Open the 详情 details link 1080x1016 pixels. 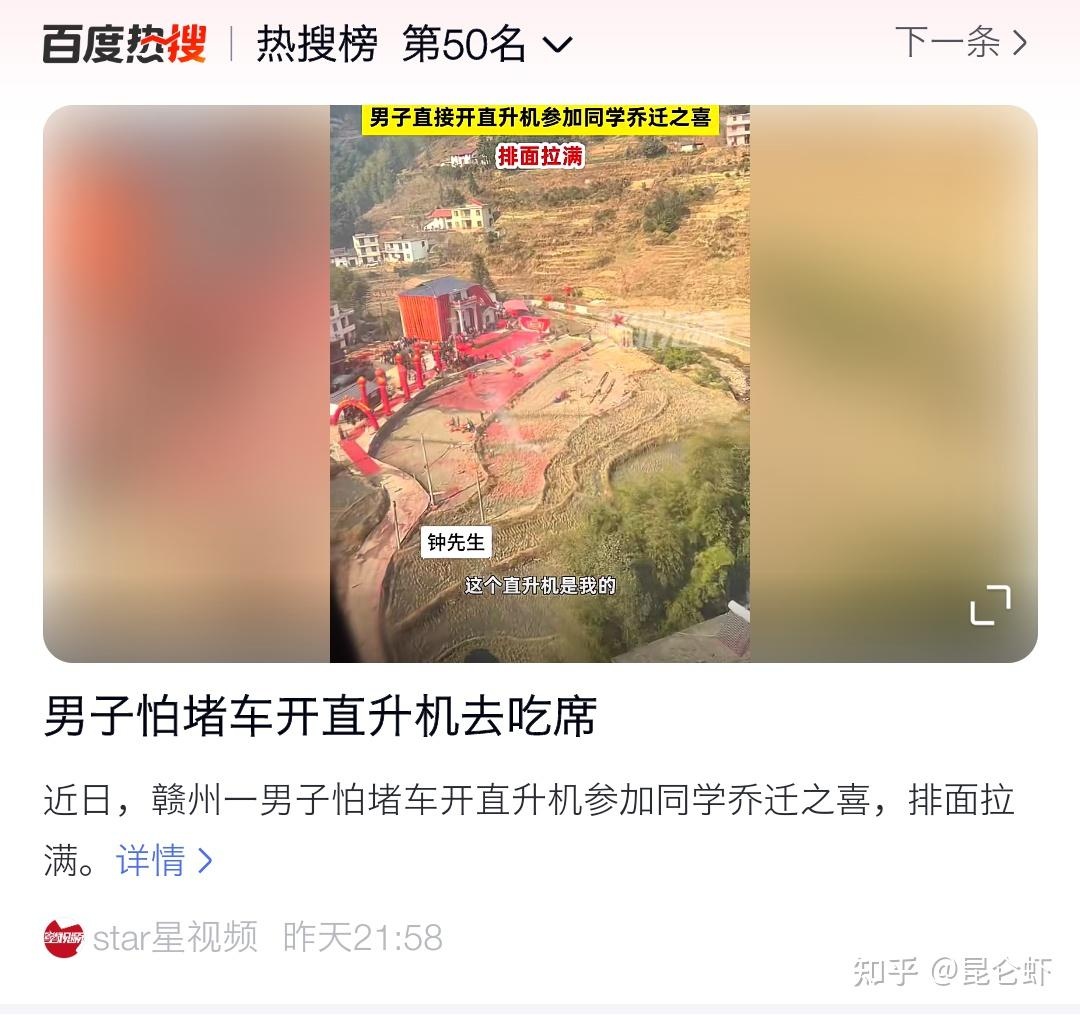tap(165, 860)
